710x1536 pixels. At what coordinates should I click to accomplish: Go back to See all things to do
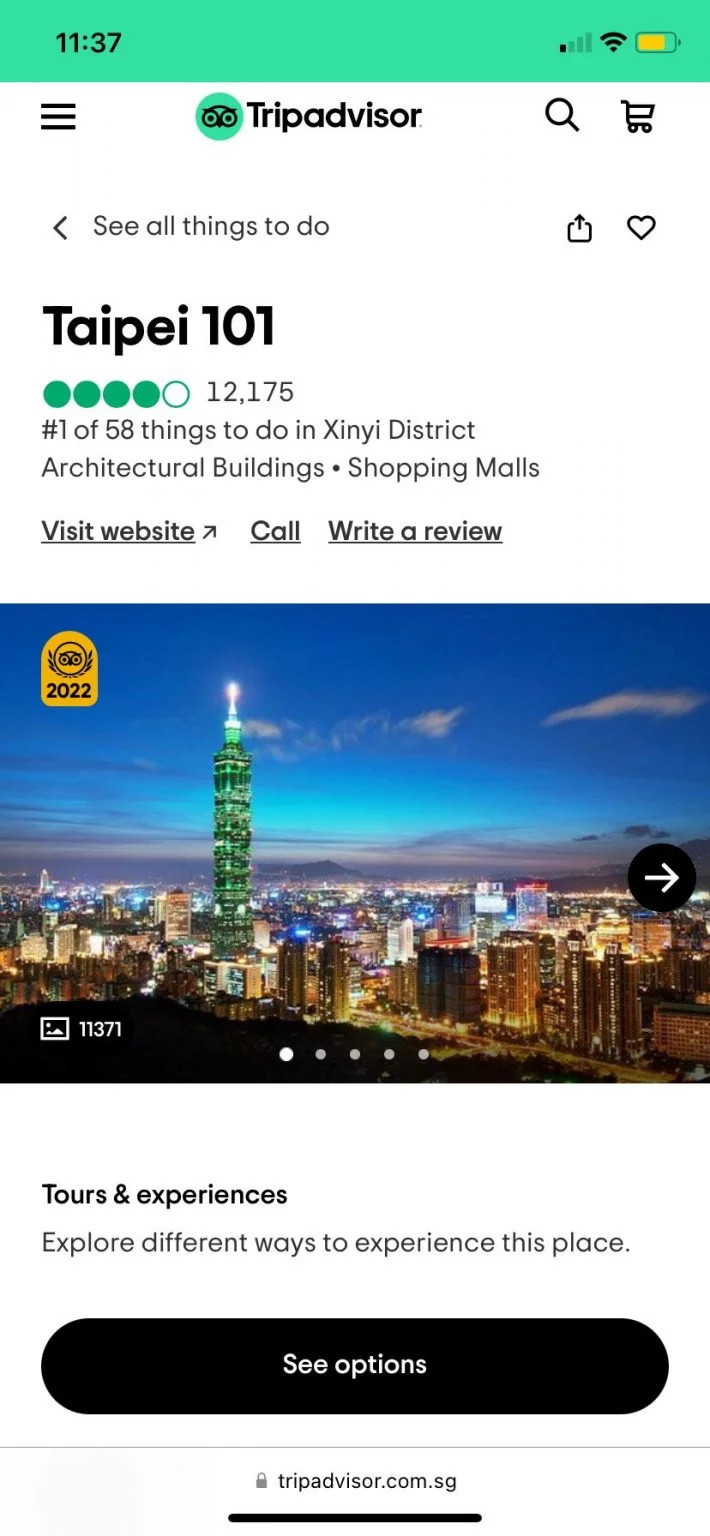click(190, 227)
